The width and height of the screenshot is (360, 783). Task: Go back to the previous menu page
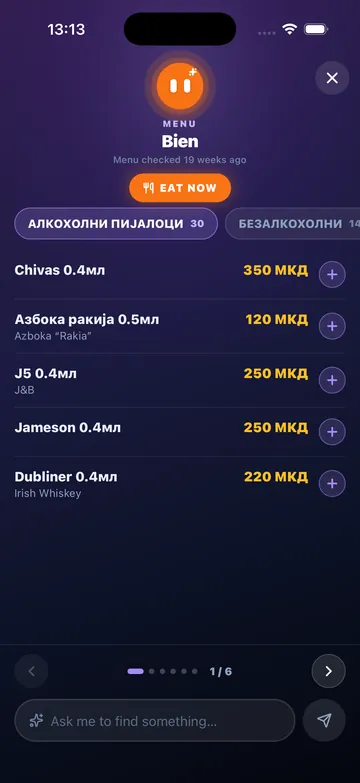pyautogui.click(x=31, y=671)
